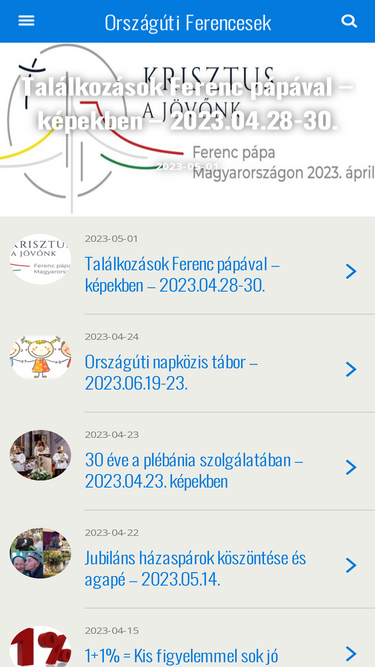Open 30 éve a plébánia szolgálatában post
The image size is (375, 667).
pyautogui.click(x=188, y=462)
